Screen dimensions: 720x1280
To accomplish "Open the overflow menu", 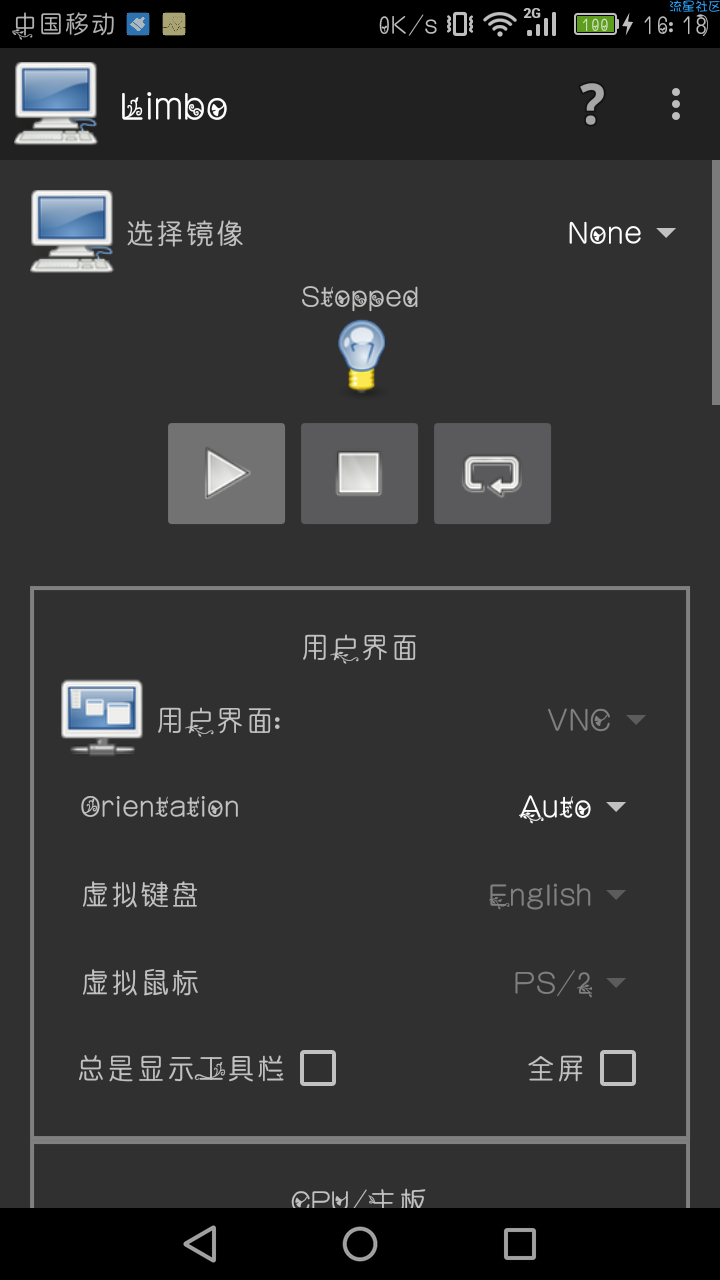I will pos(676,104).
